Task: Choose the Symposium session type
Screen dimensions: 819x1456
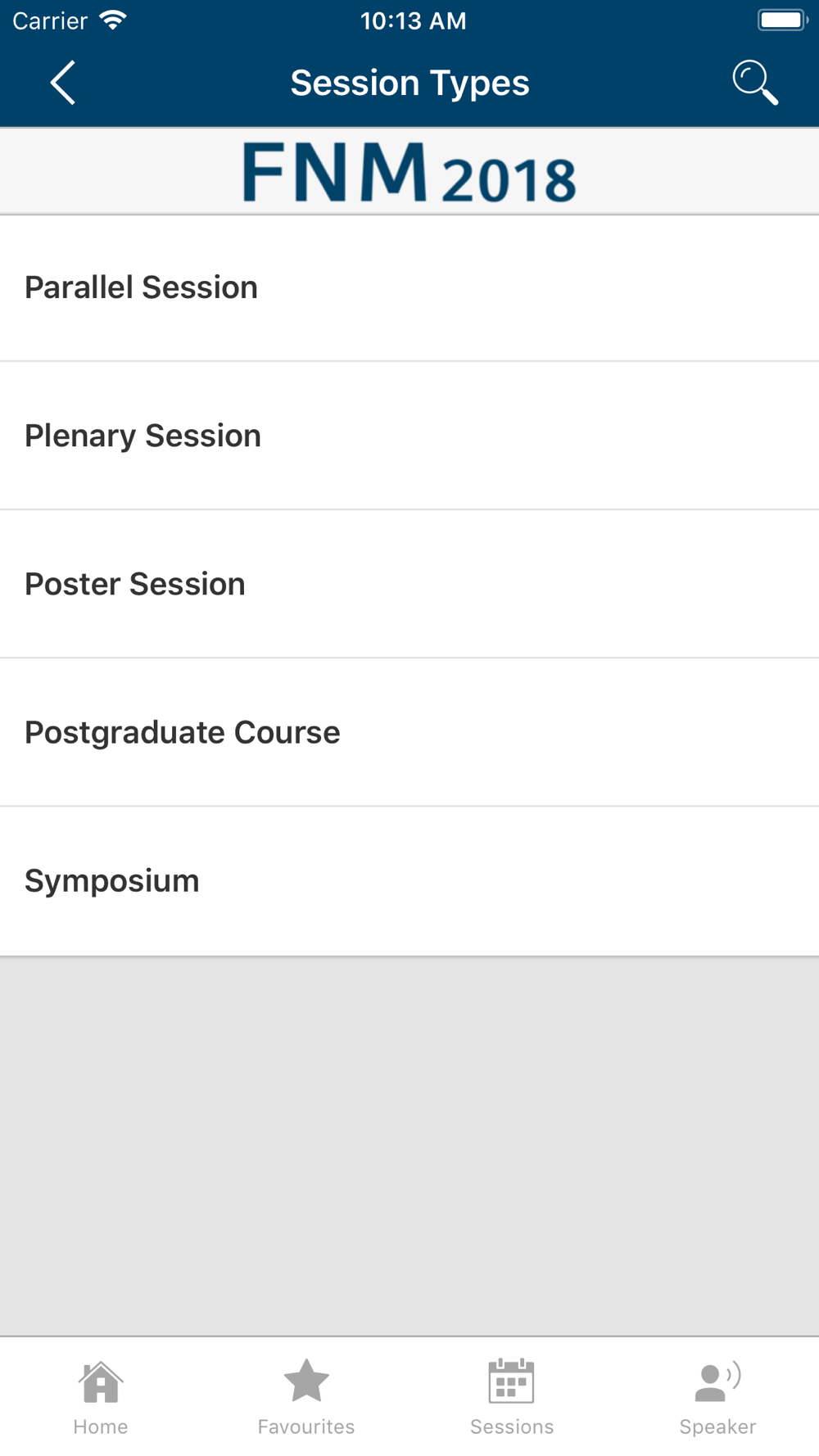Action: [x=409, y=881]
